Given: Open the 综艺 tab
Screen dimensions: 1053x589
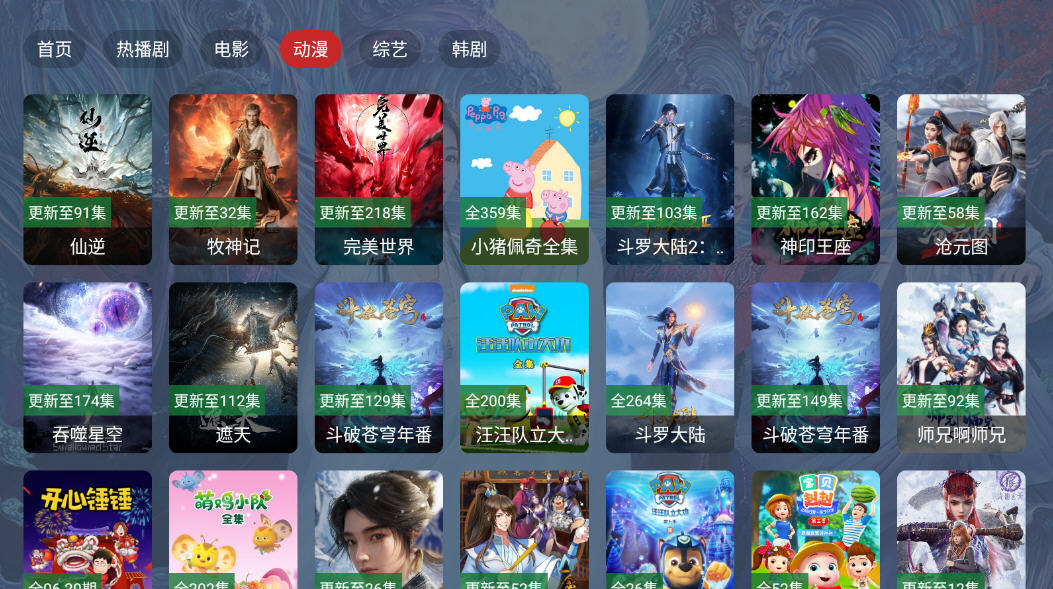Looking at the screenshot, I should point(389,49).
